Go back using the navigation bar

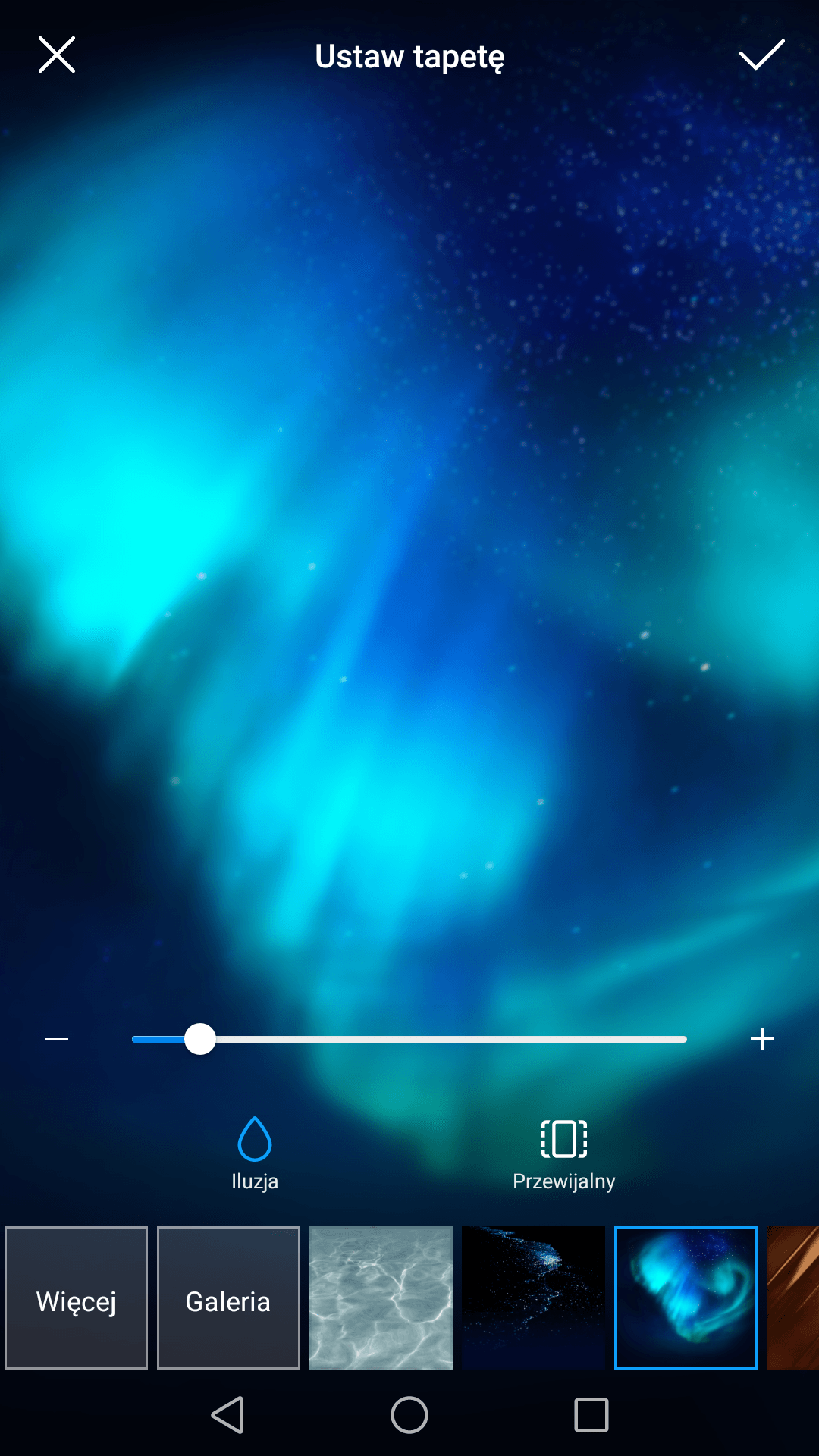pos(227,1415)
